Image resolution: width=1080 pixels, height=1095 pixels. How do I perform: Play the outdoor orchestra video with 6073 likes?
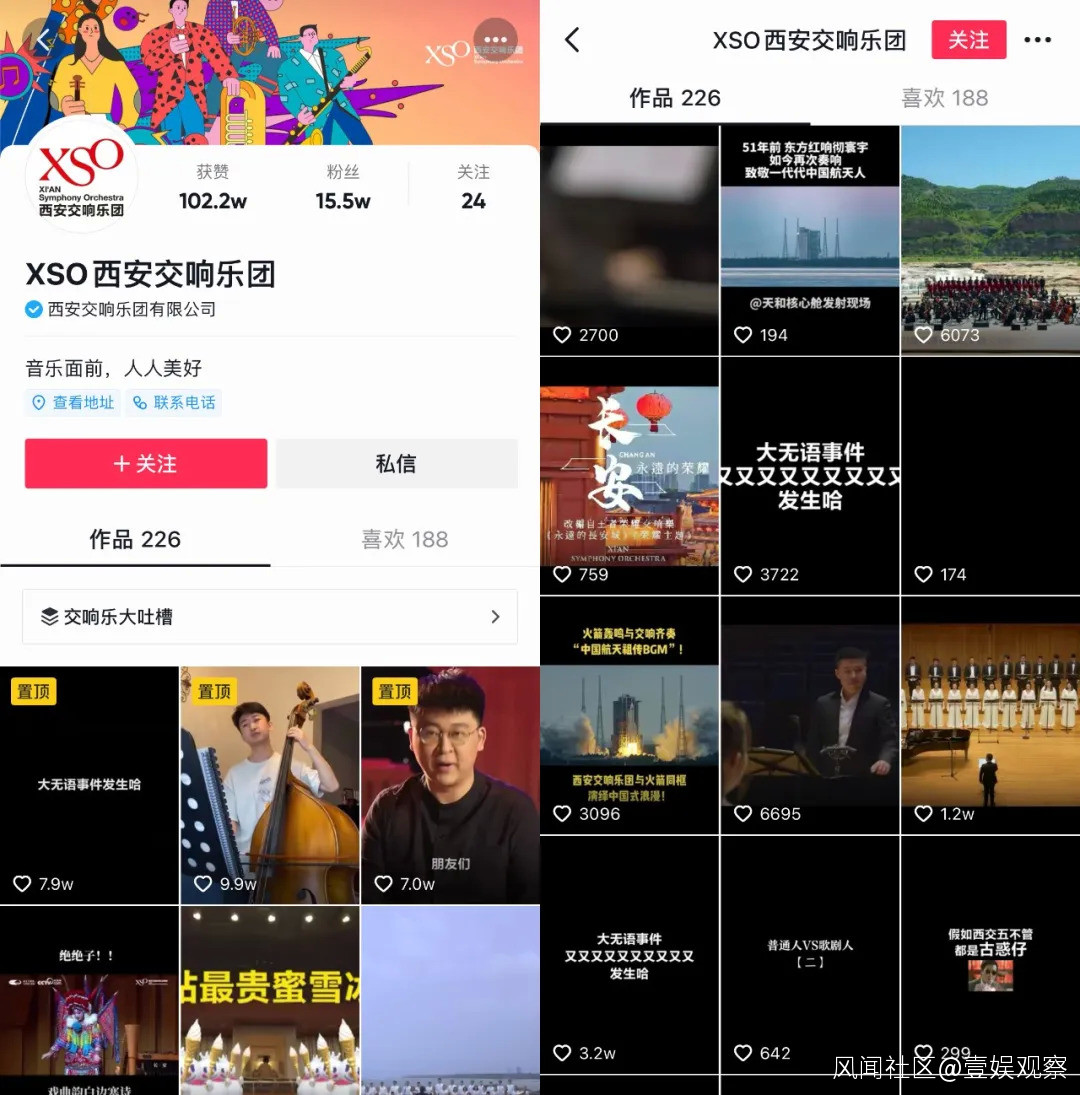(990, 240)
